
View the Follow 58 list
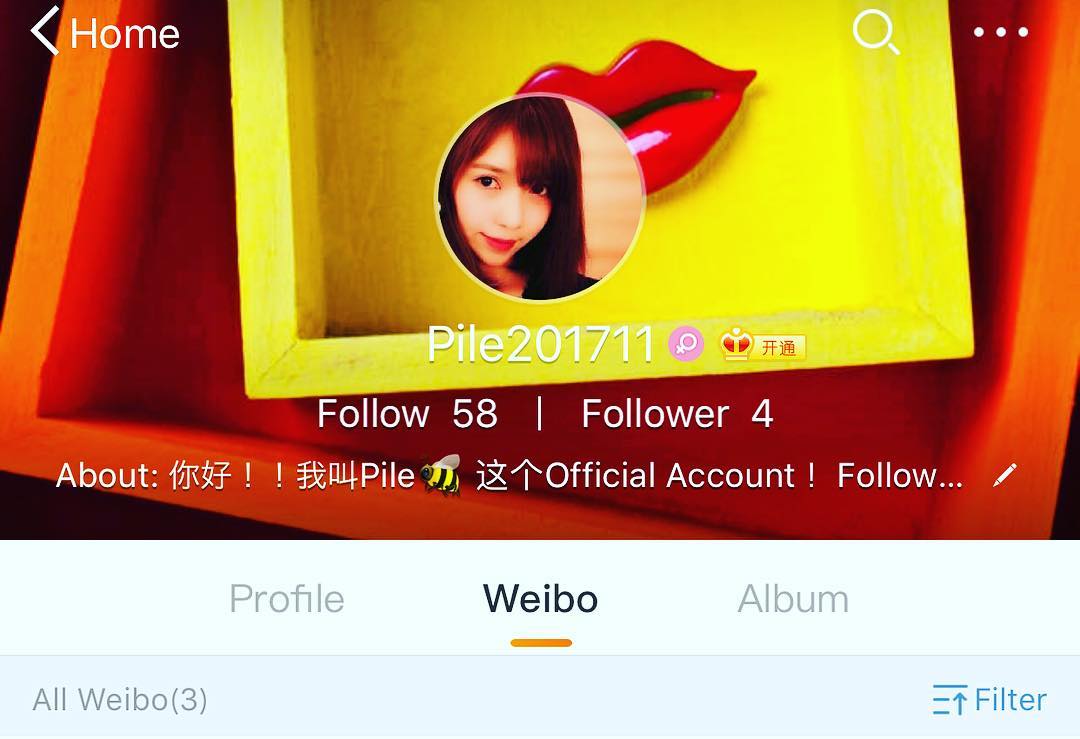coord(407,414)
